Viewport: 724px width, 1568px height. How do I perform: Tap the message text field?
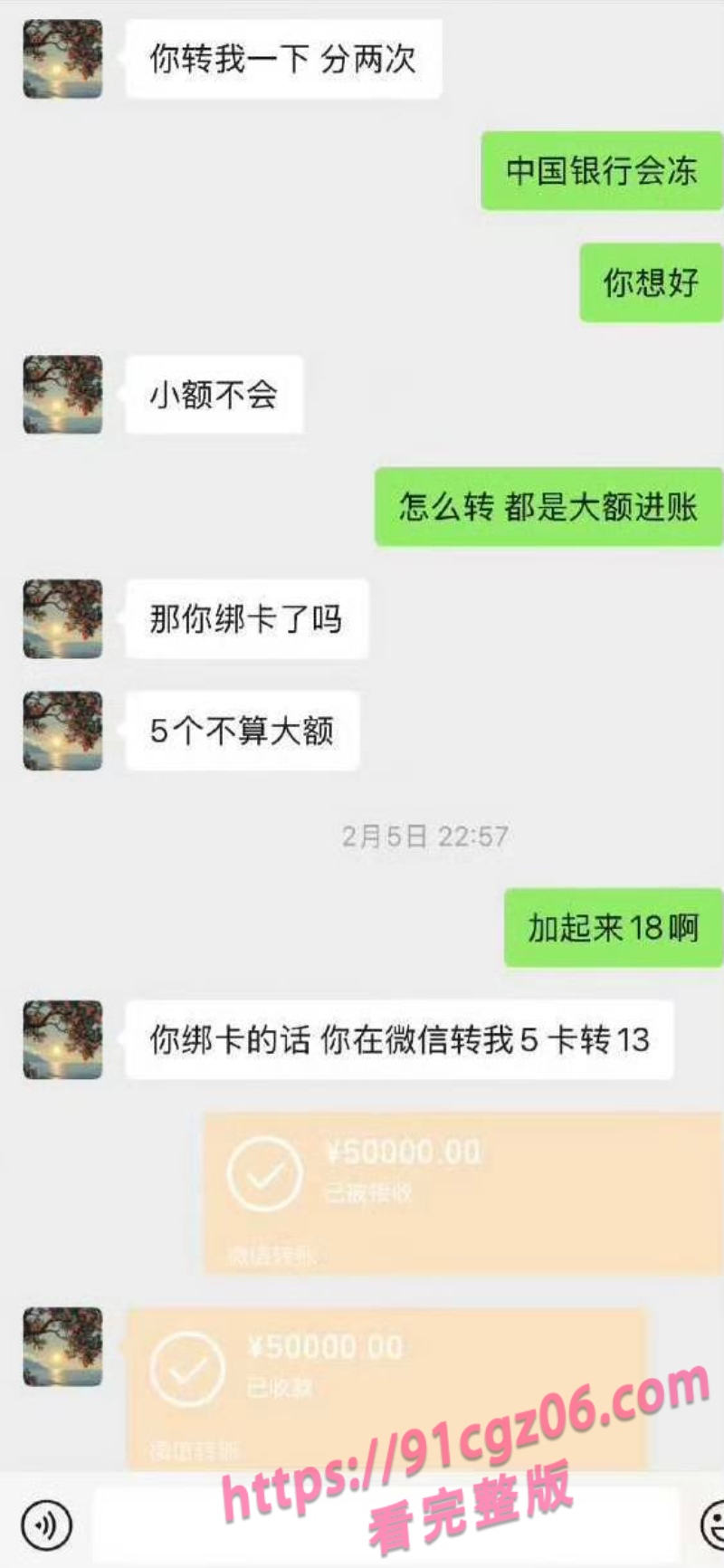(x=386, y=1525)
